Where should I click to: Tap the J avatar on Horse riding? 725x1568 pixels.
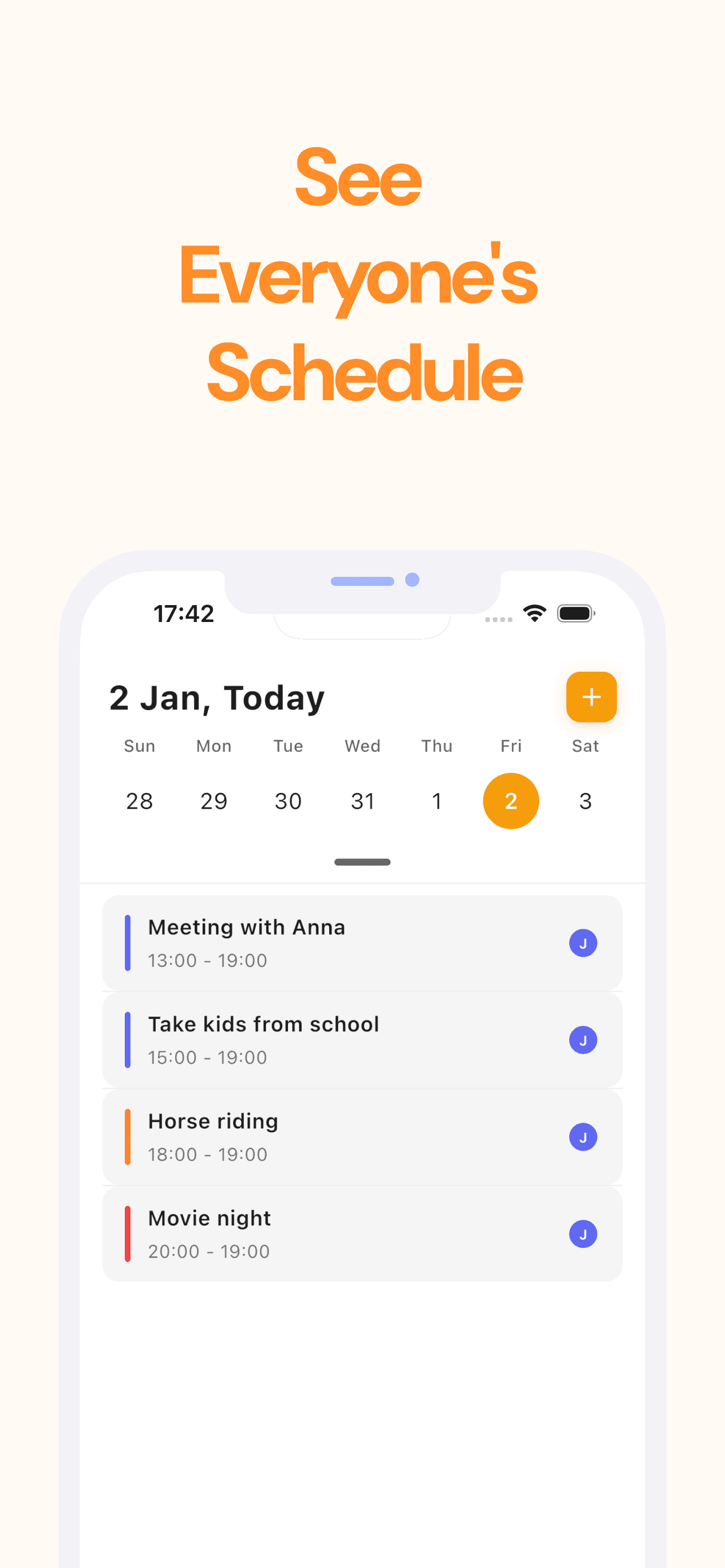(x=583, y=1136)
